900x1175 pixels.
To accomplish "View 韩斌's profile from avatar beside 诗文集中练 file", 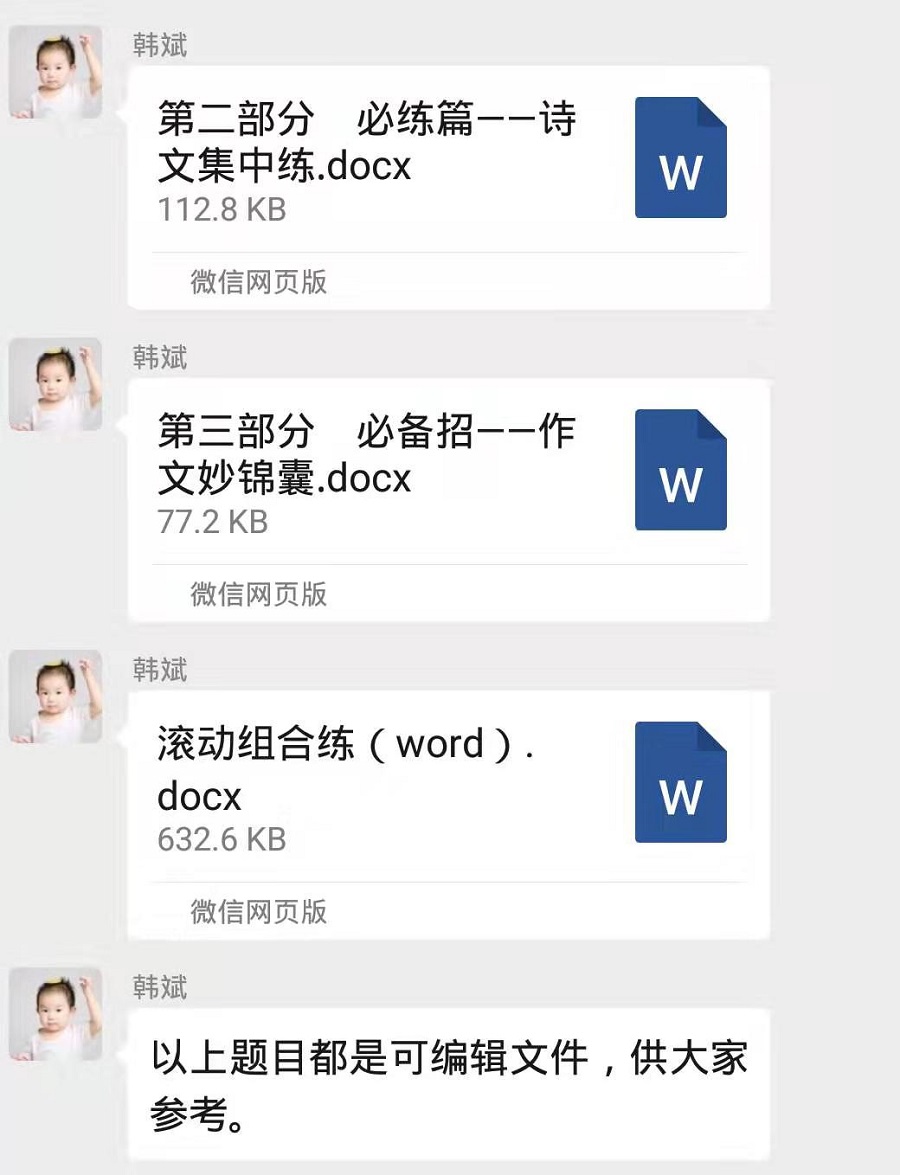I will pos(56,72).
